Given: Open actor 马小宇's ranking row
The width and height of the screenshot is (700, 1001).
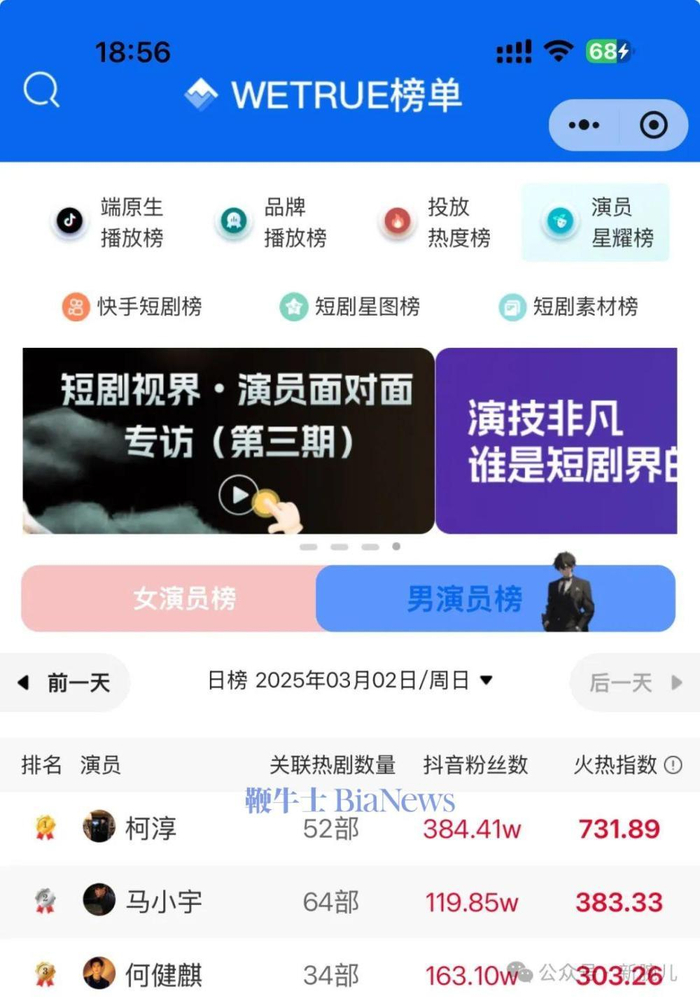Looking at the screenshot, I should (350, 902).
